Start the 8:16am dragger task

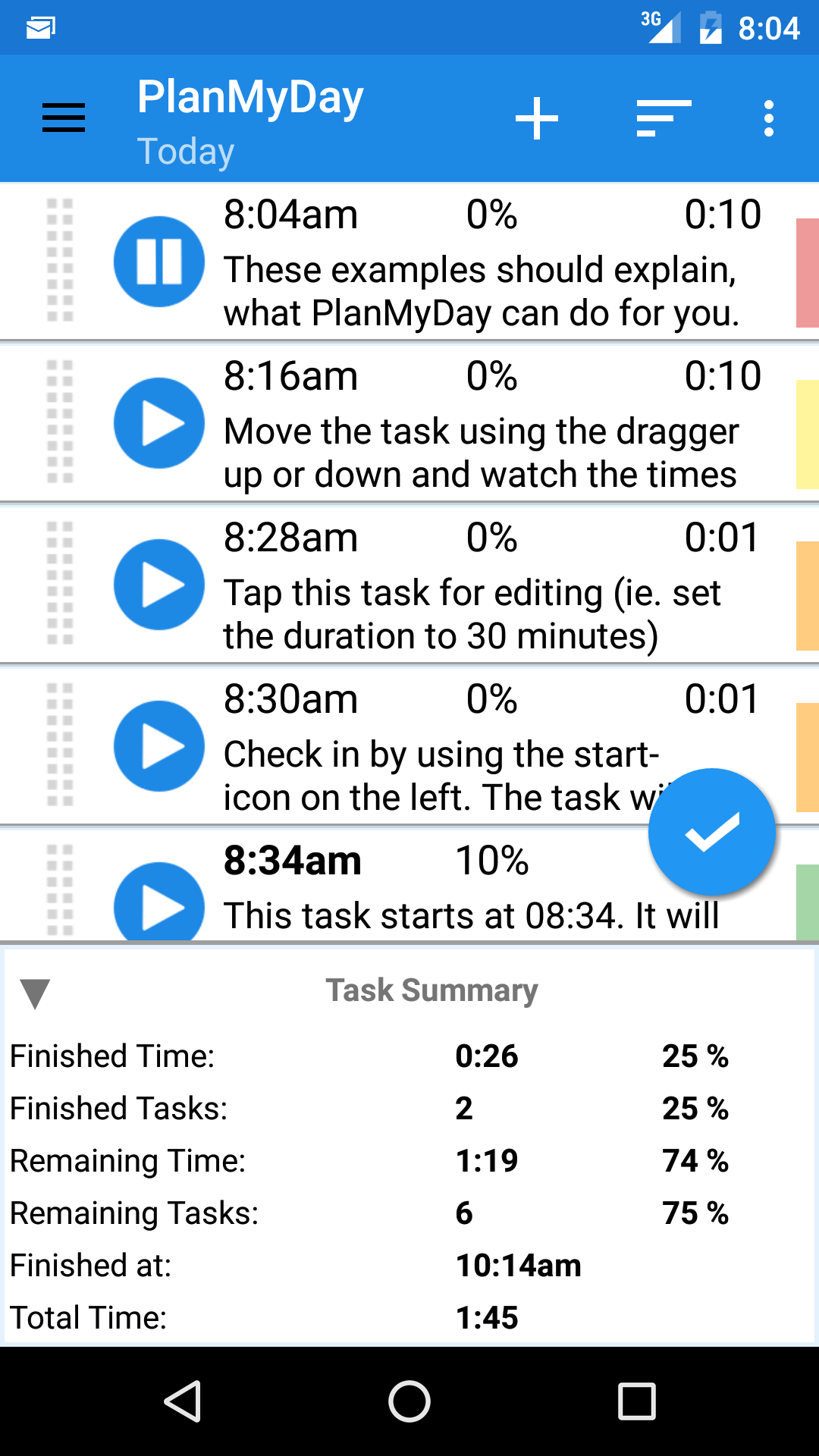[158, 423]
